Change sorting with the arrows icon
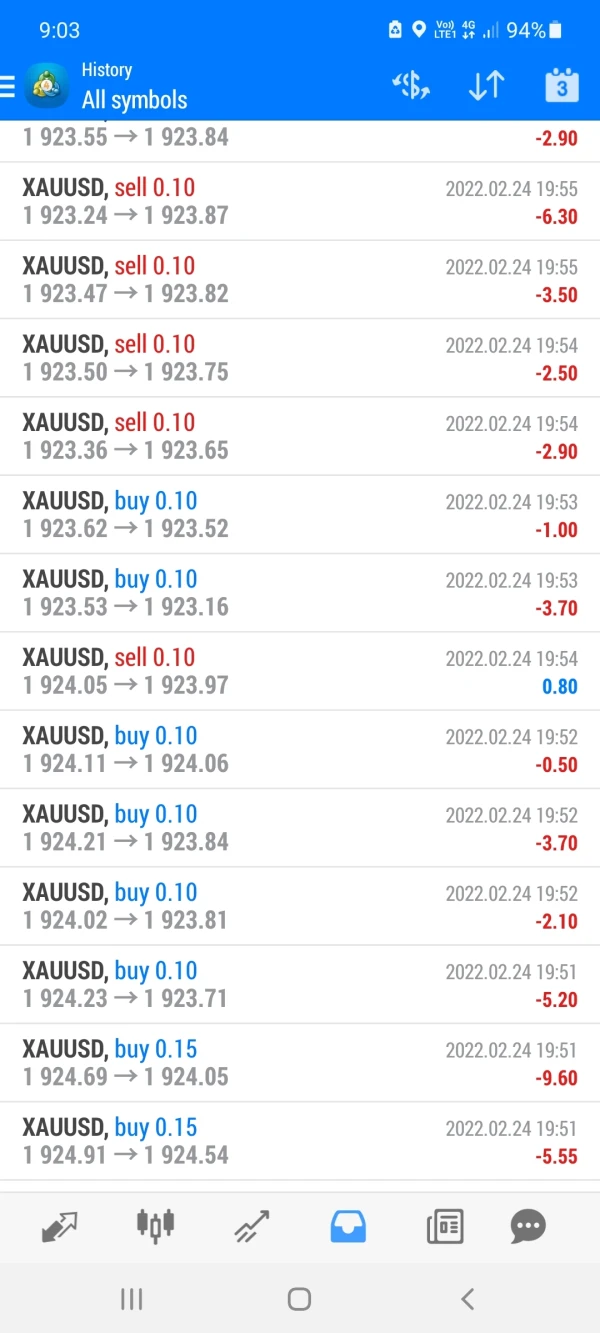600x1333 pixels. click(486, 87)
